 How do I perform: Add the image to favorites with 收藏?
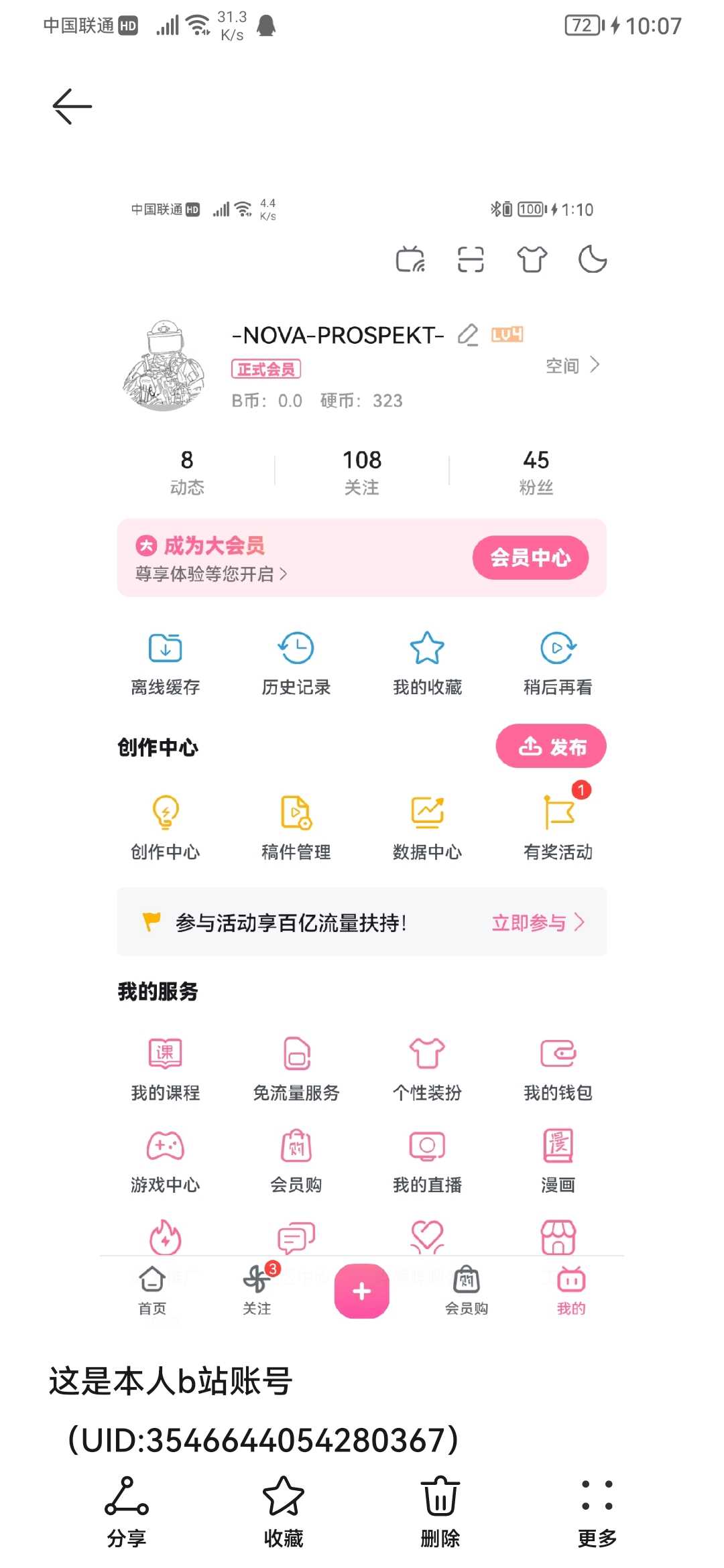[x=284, y=1510]
